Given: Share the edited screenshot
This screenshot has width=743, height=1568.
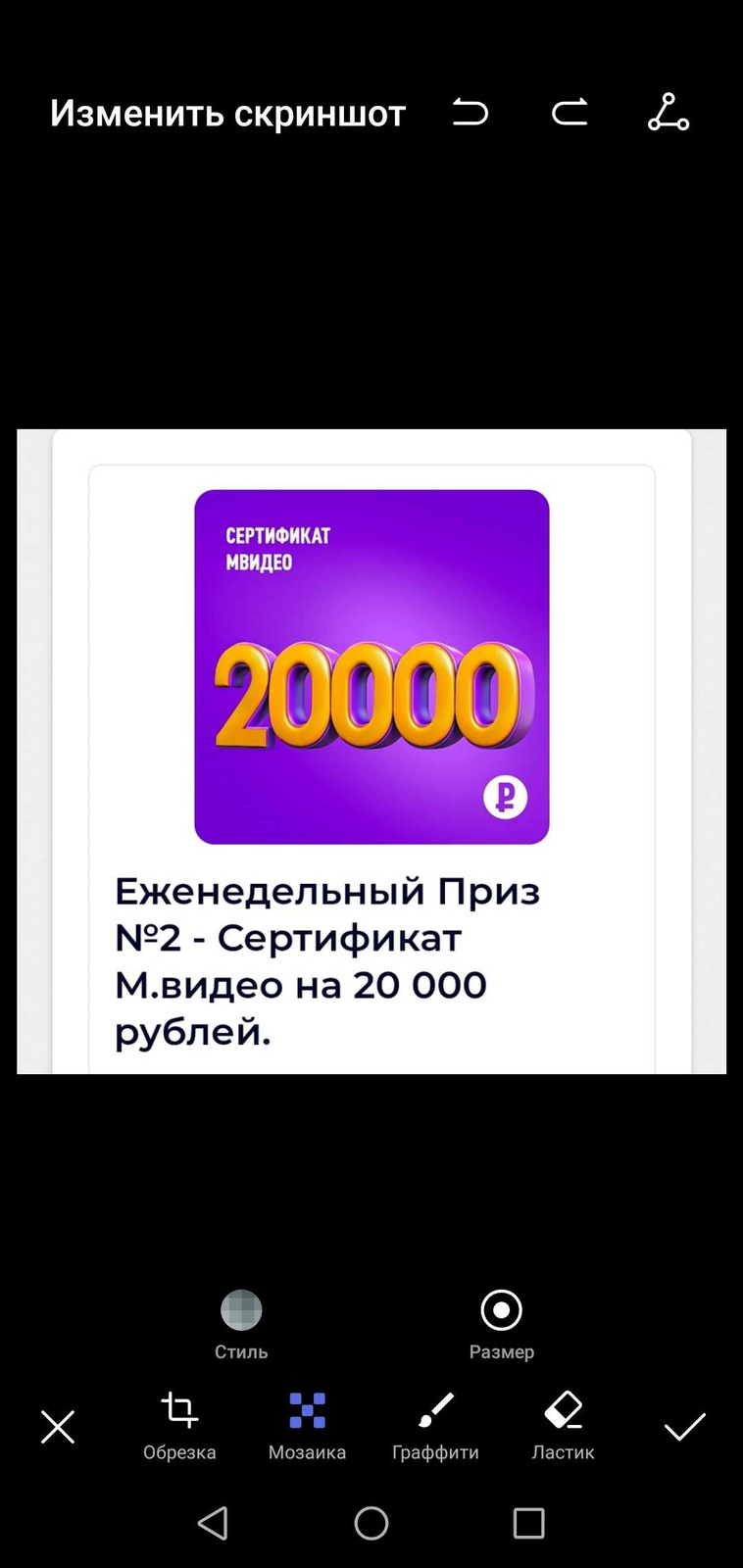Looking at the screenshot, I should click(669, 113).
